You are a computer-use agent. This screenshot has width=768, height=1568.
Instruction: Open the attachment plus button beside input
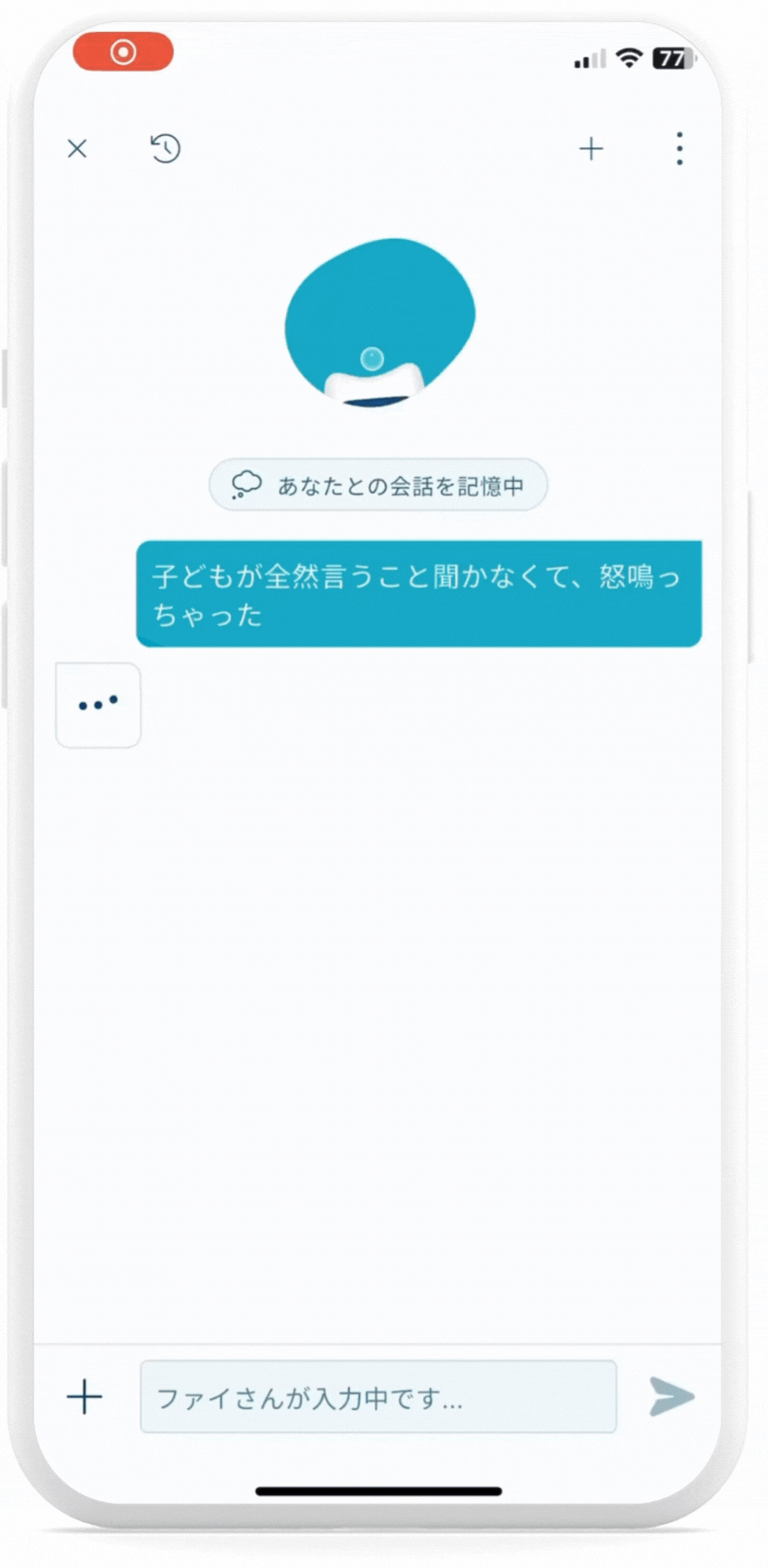coord(84,1397)
